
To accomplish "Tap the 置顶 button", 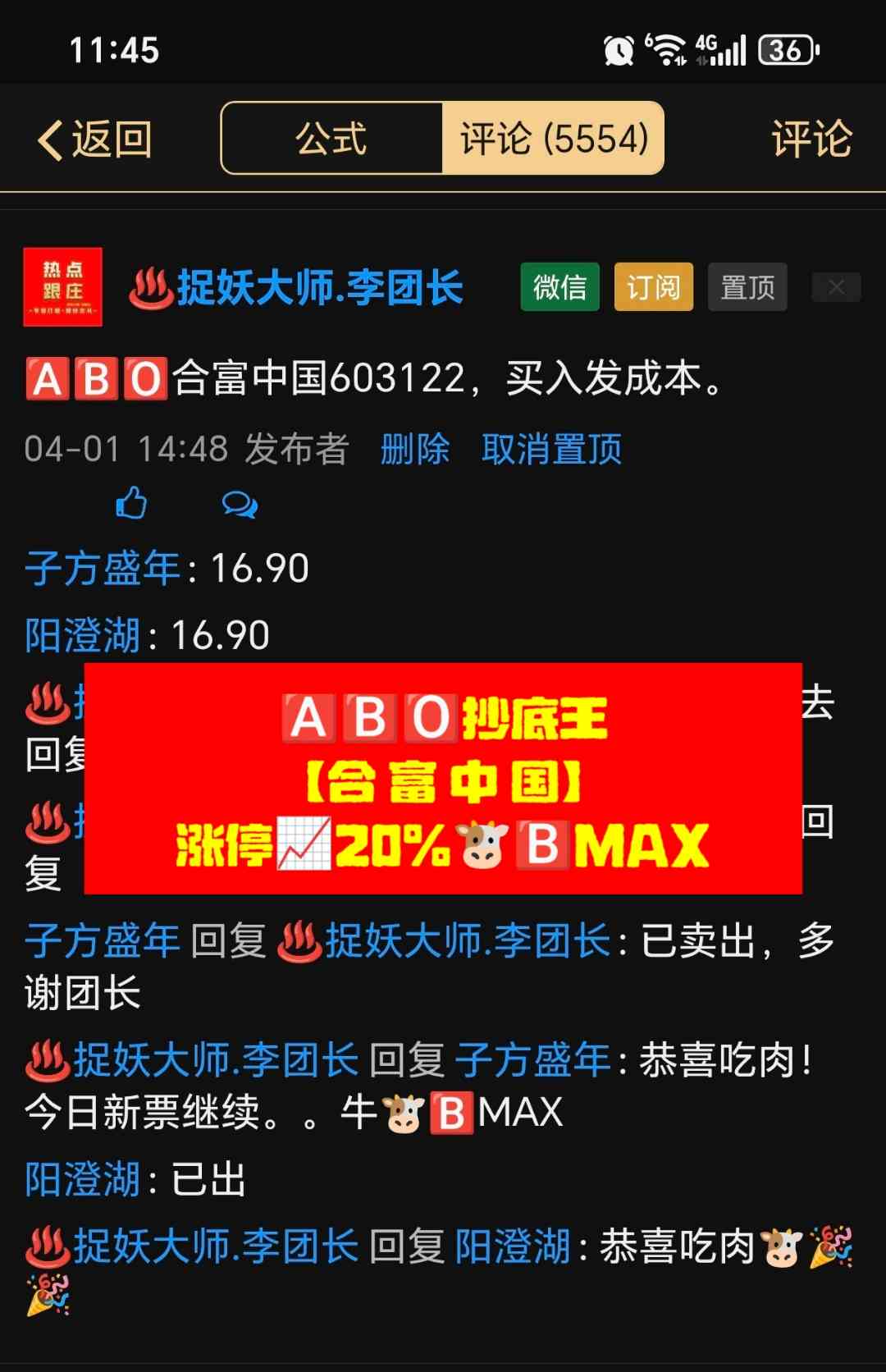I will pyautogui.click(x=747, y=287).
